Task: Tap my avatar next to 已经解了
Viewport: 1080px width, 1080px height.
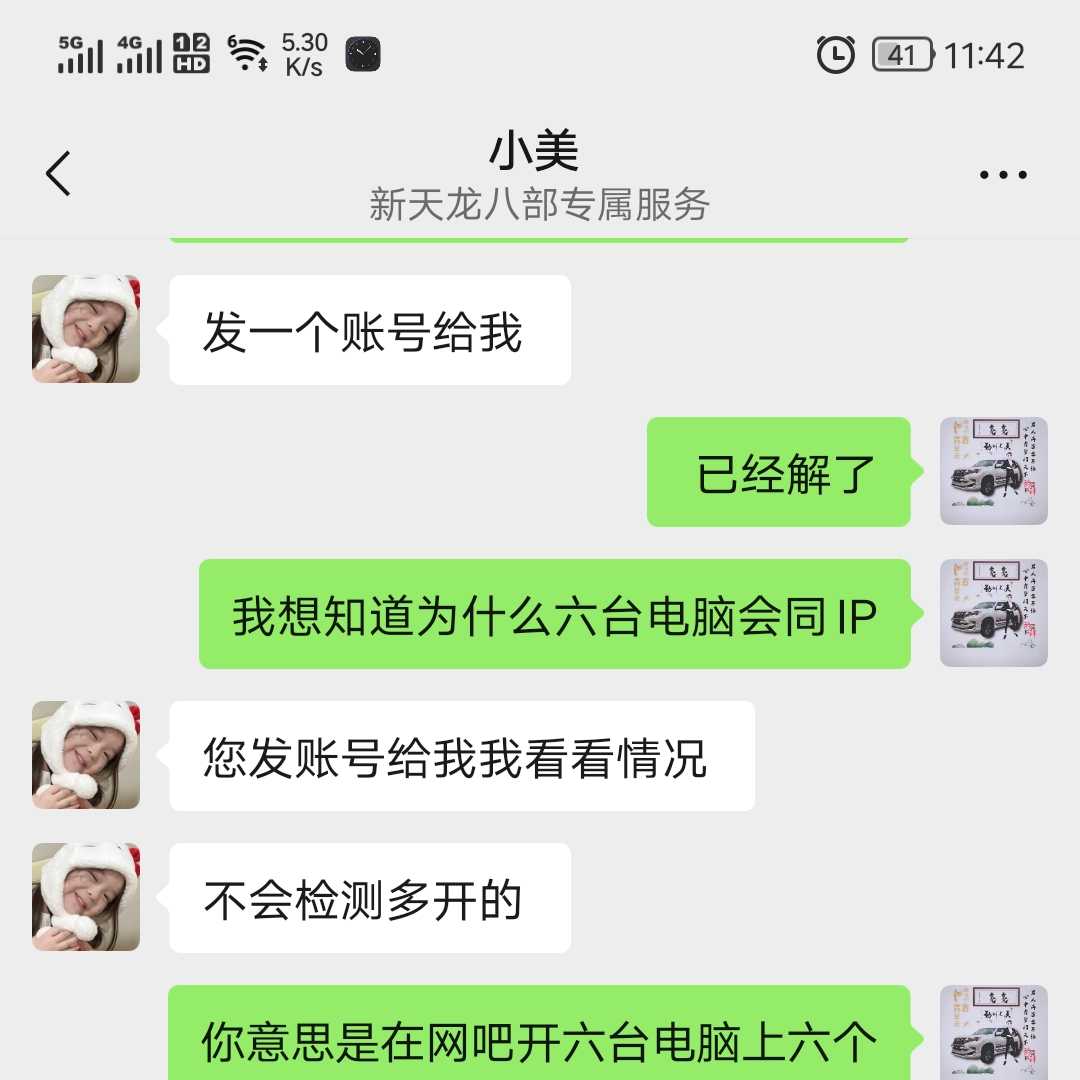Action: [993, 471]
